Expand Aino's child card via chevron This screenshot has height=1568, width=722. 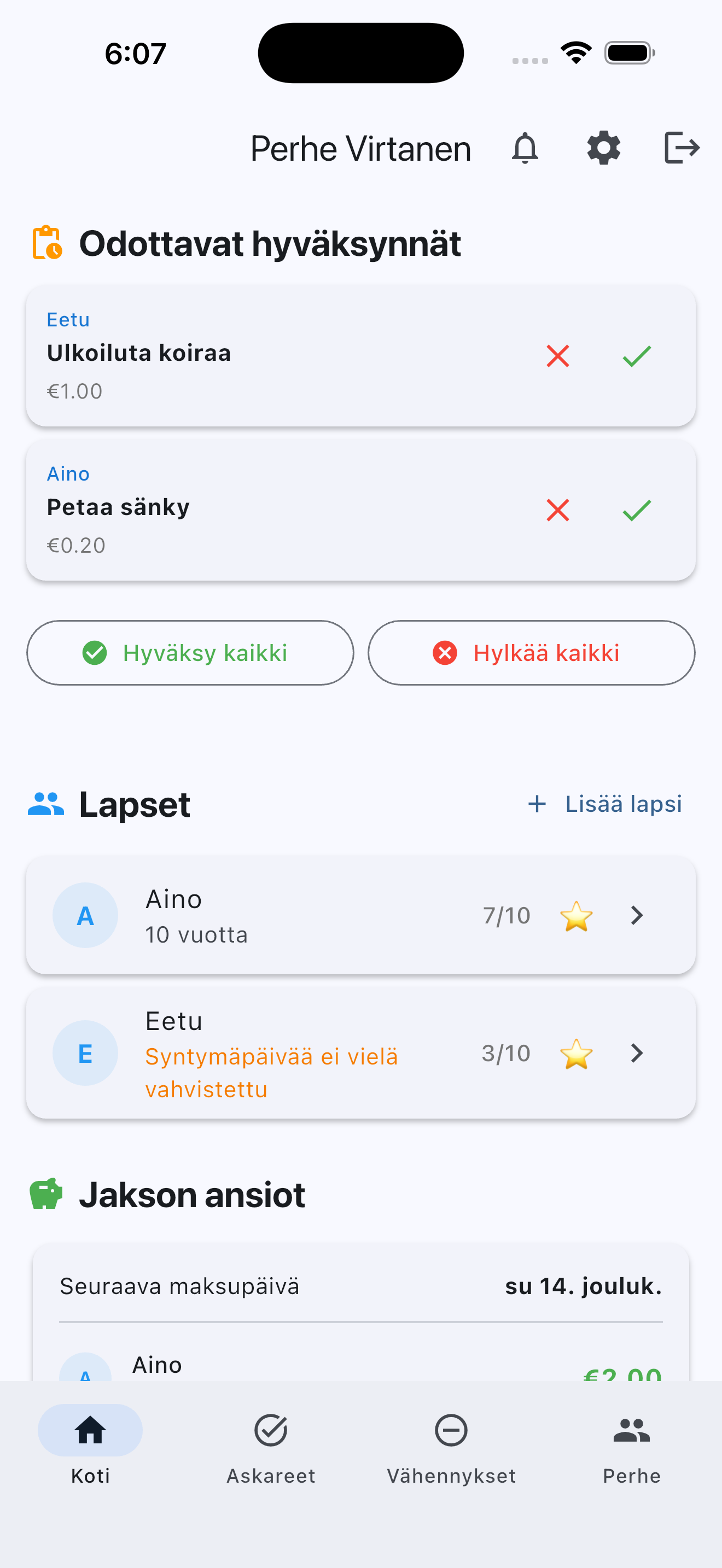click(637, 915)
